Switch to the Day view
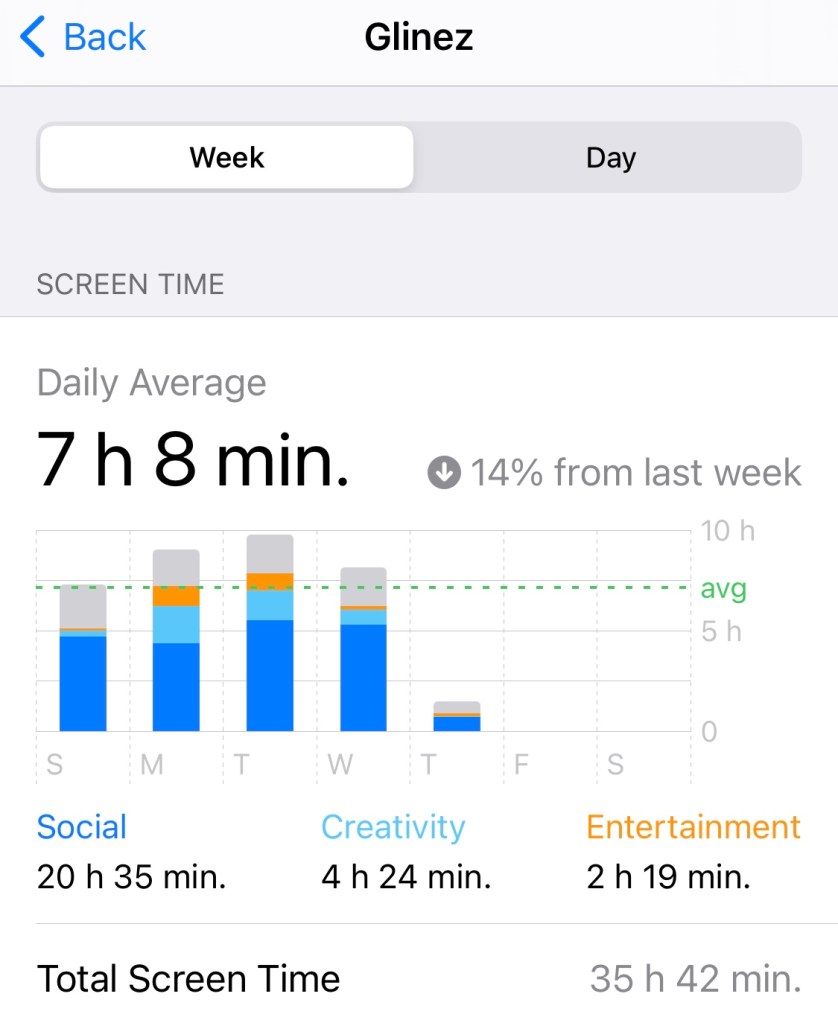The image size is (838, 1023). tap(610, 158)
